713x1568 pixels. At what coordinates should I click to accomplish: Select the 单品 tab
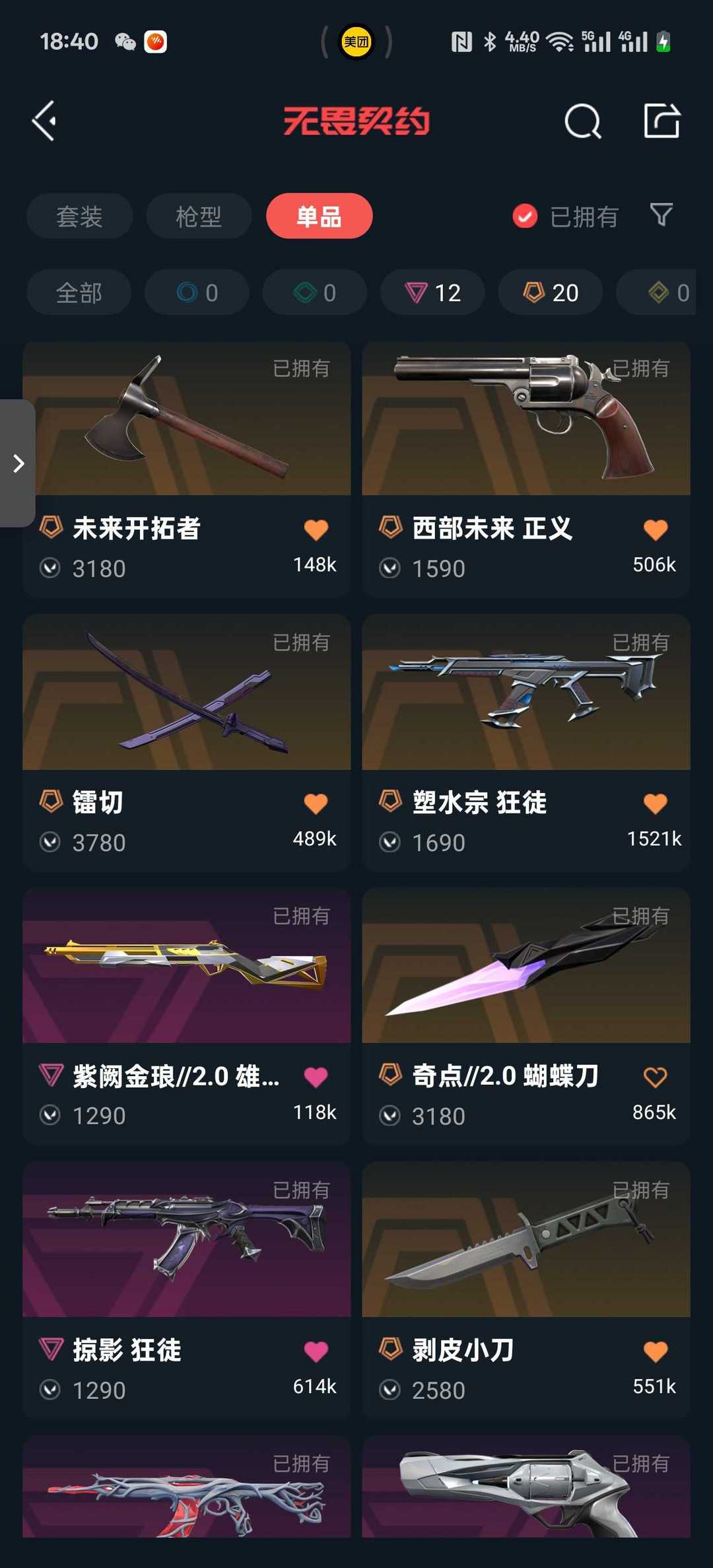coord(319,216)
